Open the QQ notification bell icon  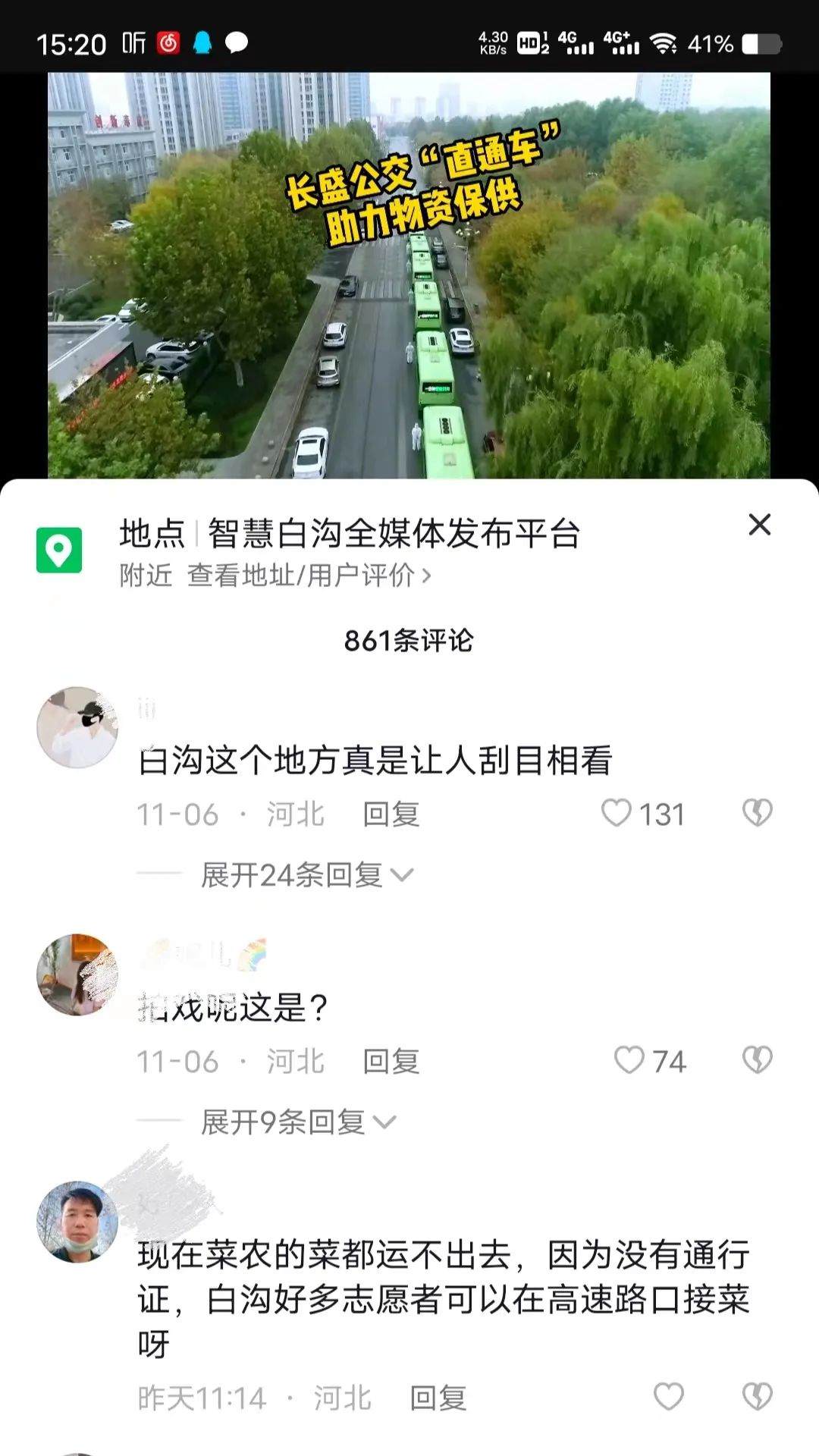pos(202,42)
